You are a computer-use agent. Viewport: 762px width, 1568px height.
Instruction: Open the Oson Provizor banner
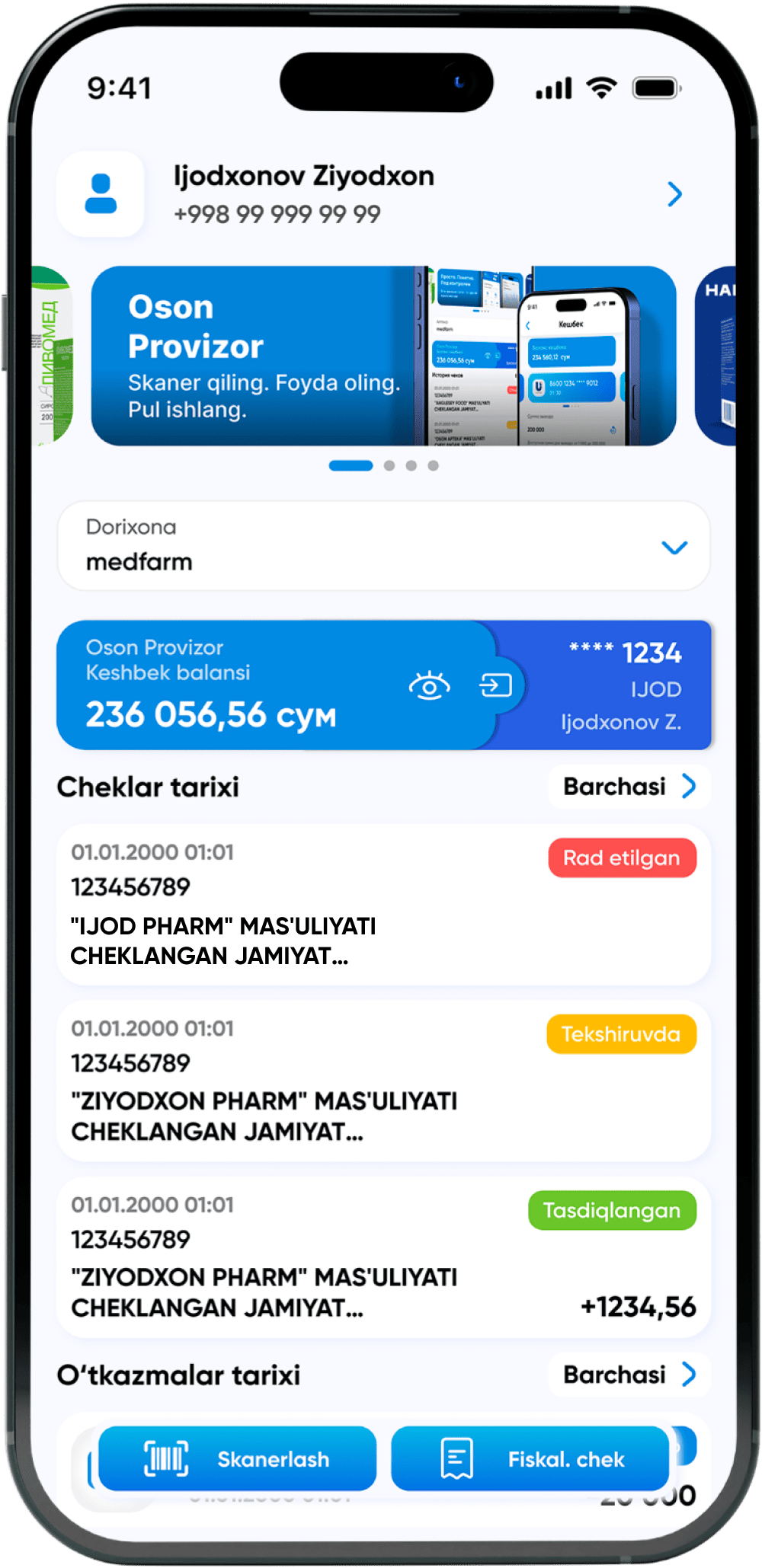tap(383, 356)
